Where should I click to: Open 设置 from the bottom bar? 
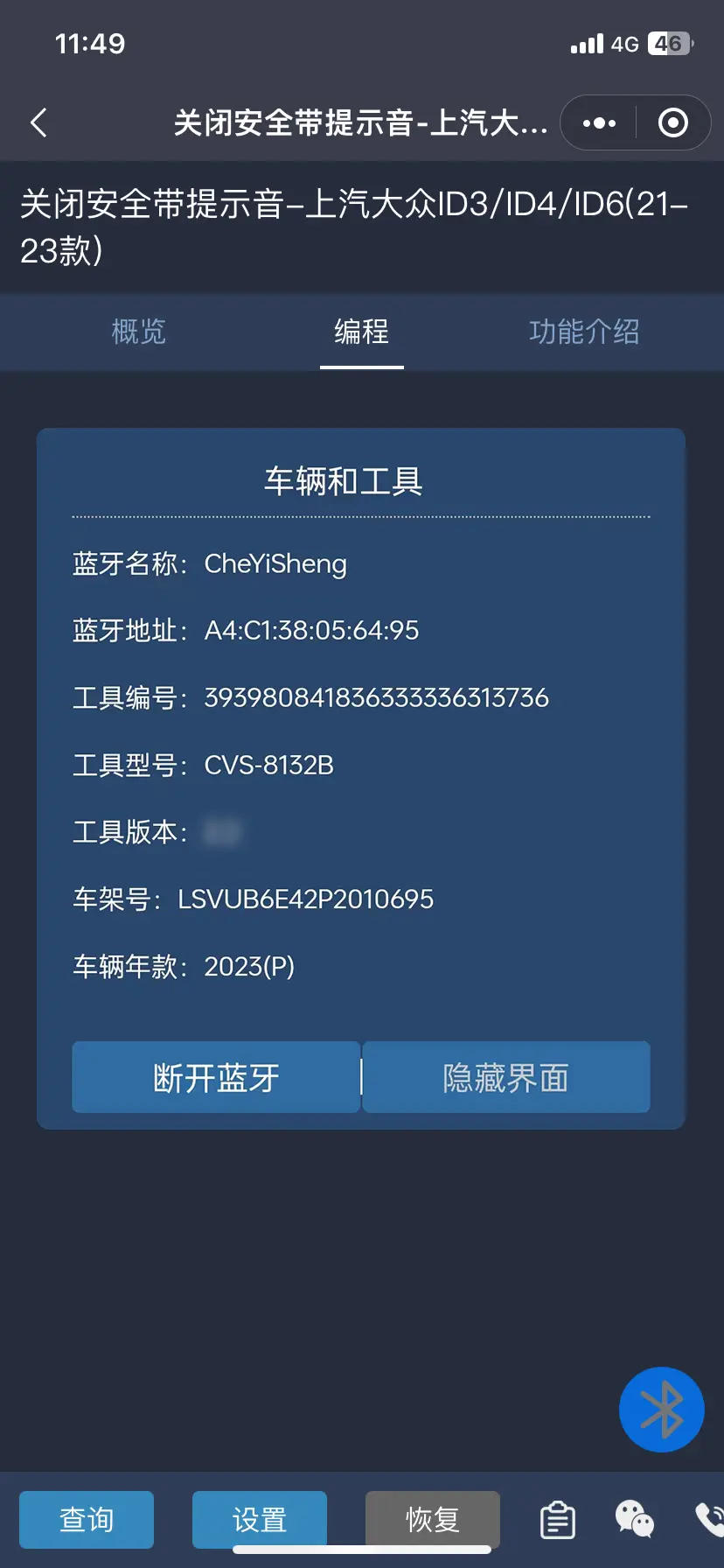tap(260, 1520)
